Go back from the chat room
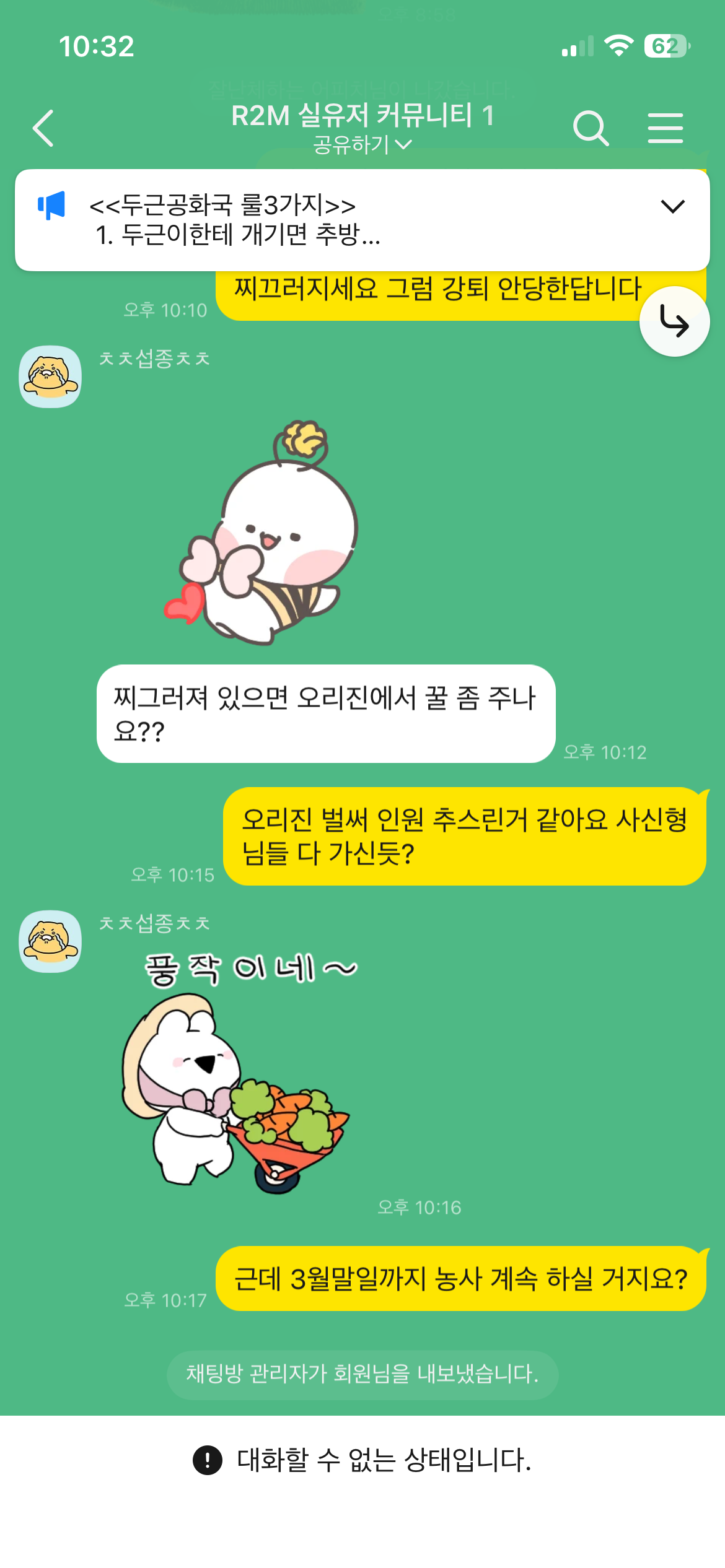This screenshot has height=1568, width=725. tap(43, 128)
